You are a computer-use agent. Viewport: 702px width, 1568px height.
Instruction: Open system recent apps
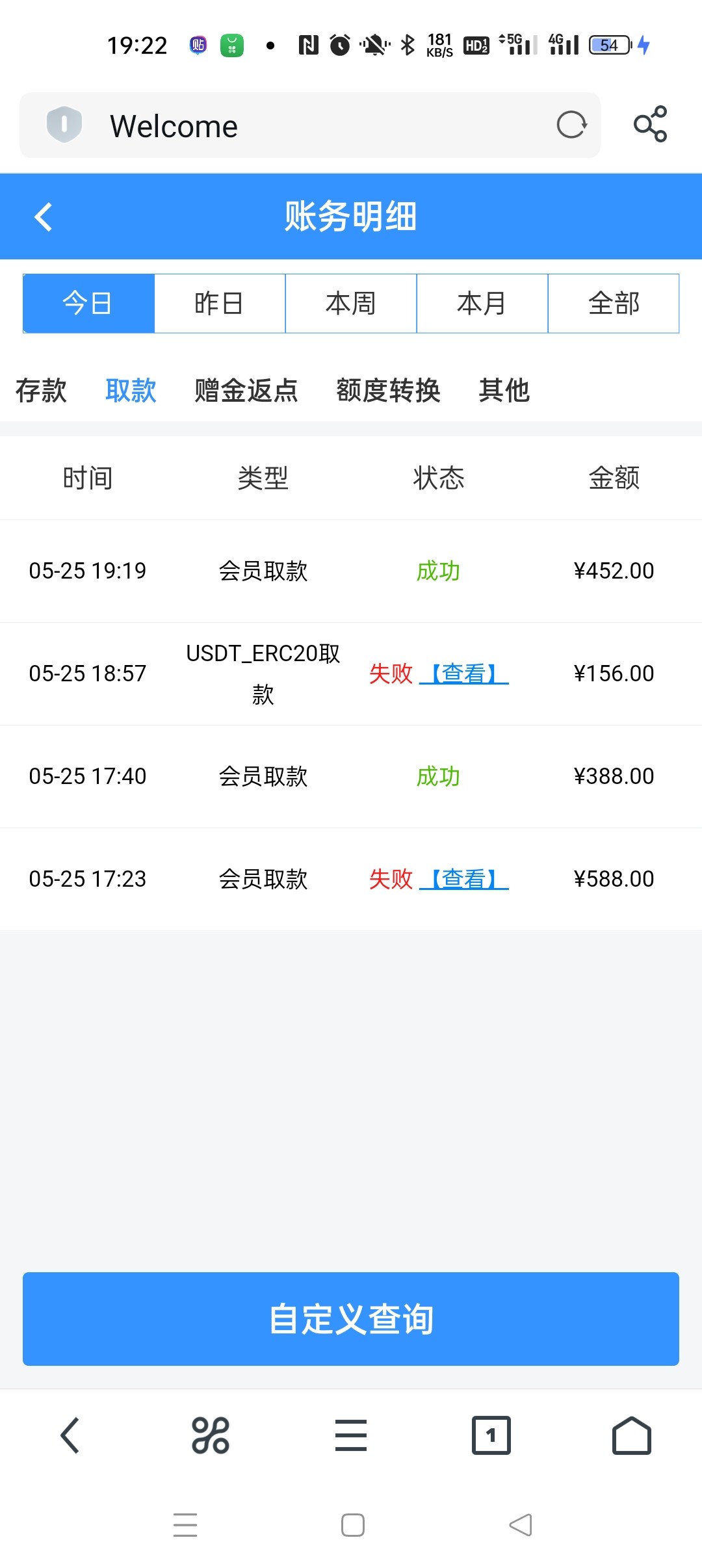[185, 1525]
